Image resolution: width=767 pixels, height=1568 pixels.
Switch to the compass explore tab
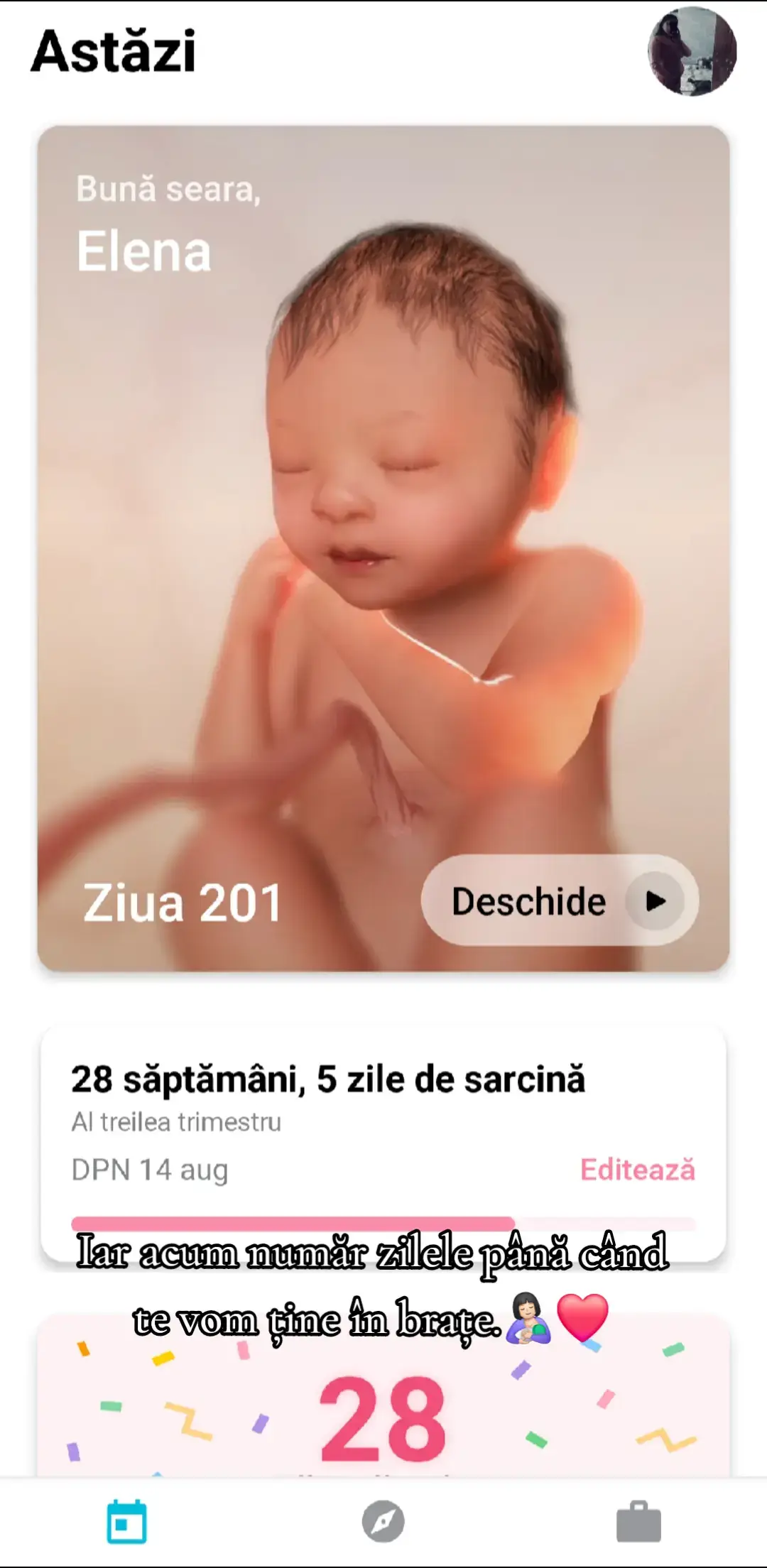383,1522
